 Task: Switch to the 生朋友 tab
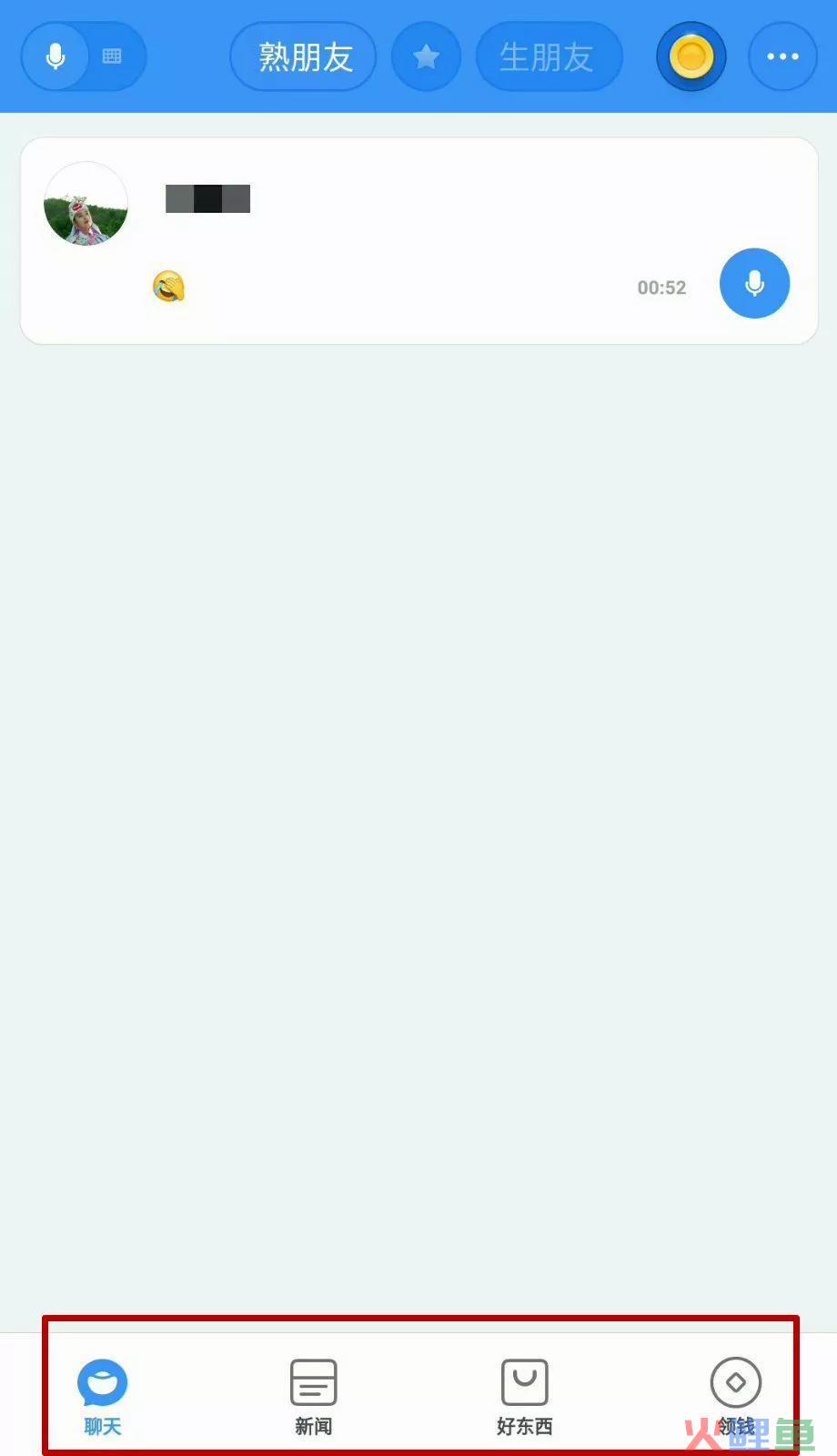tap(549, 56)
